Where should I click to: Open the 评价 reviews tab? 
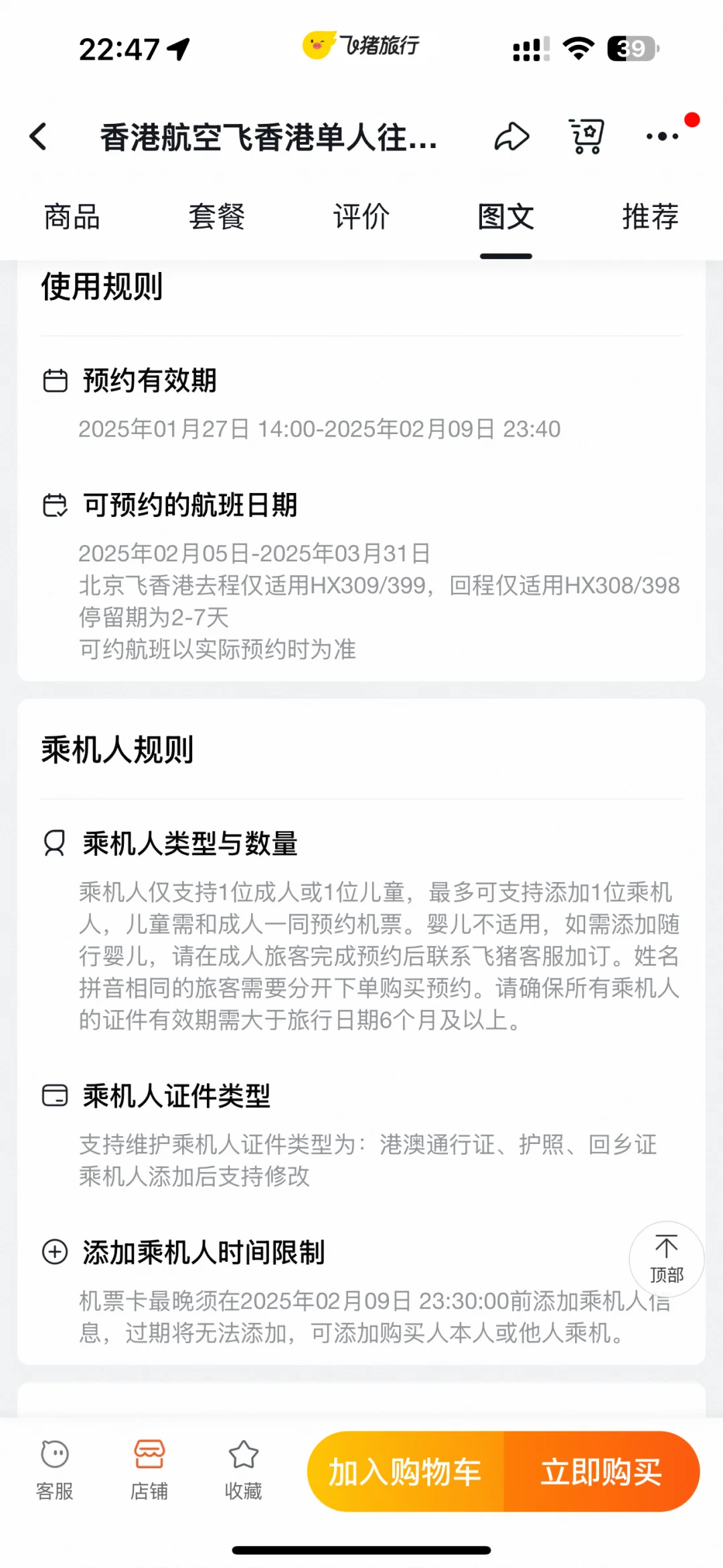pyautogui.click(x=361, y=217)
